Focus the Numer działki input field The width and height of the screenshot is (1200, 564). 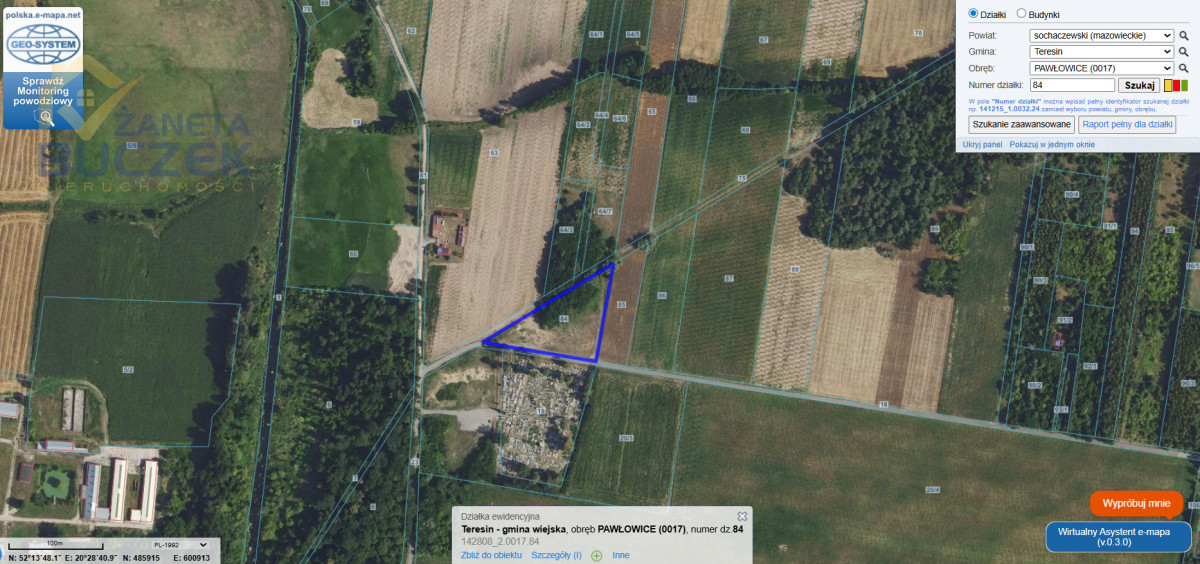click(x=1071, y=85)
